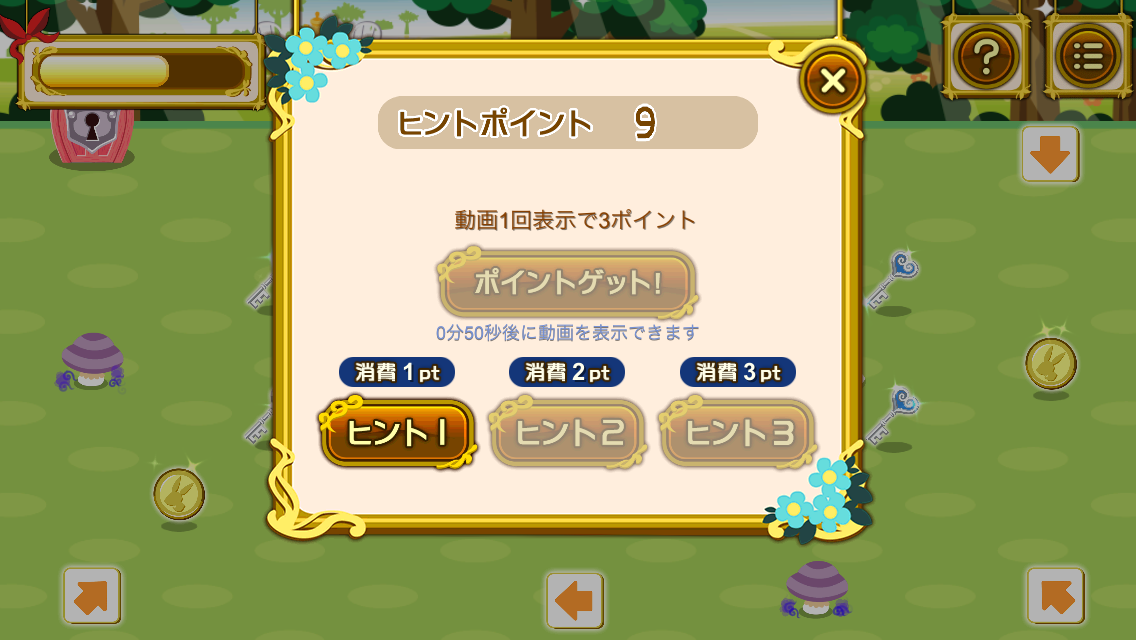
Task: Select the ヒント2 button
Action: point(568,433)
